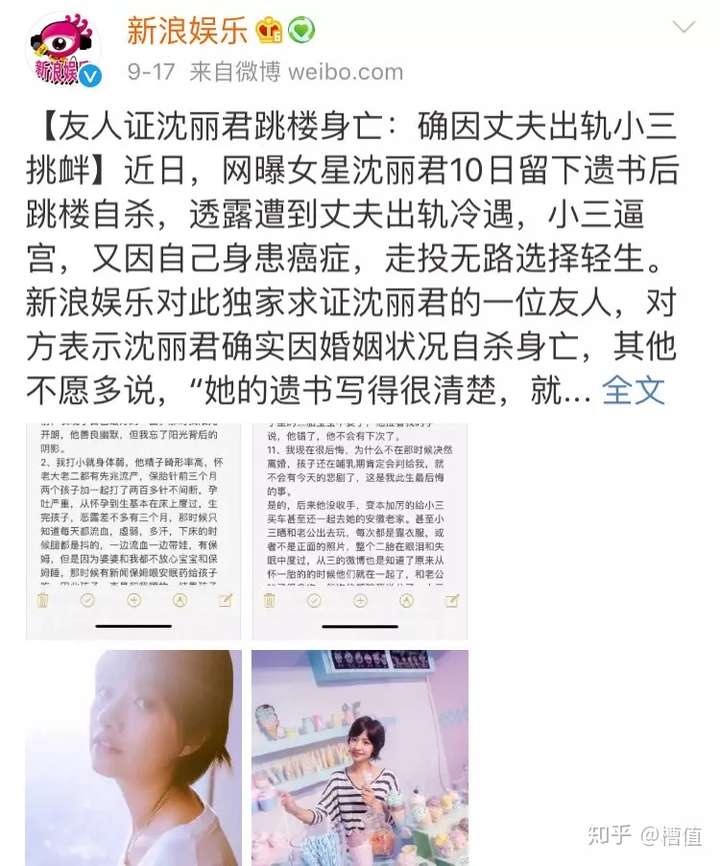Image resolution: width=720 pixels, height=866 pixels.
Task: Open the close-up portrait photo
Action: [134, 756]
